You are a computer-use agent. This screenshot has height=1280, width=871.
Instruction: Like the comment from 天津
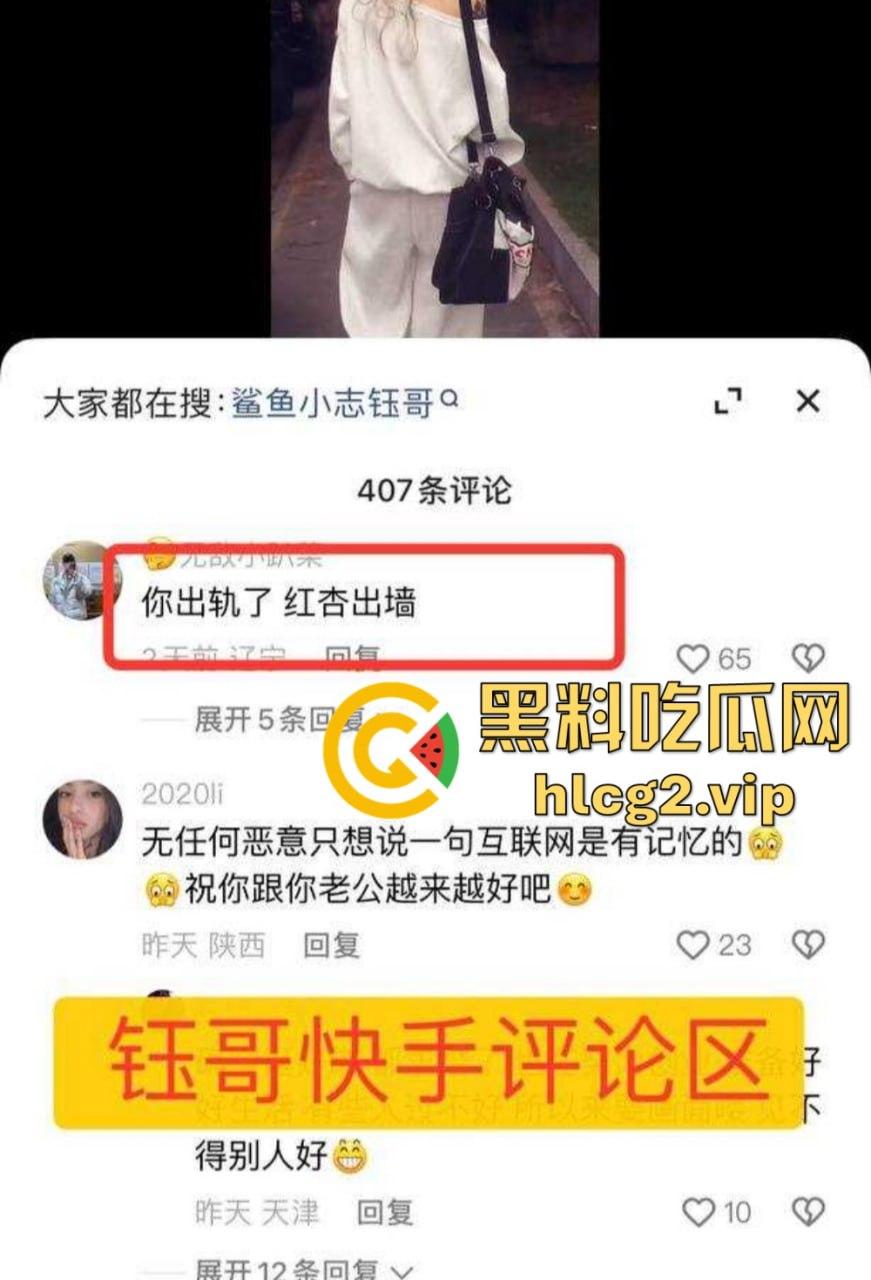tap(698, 1213)
